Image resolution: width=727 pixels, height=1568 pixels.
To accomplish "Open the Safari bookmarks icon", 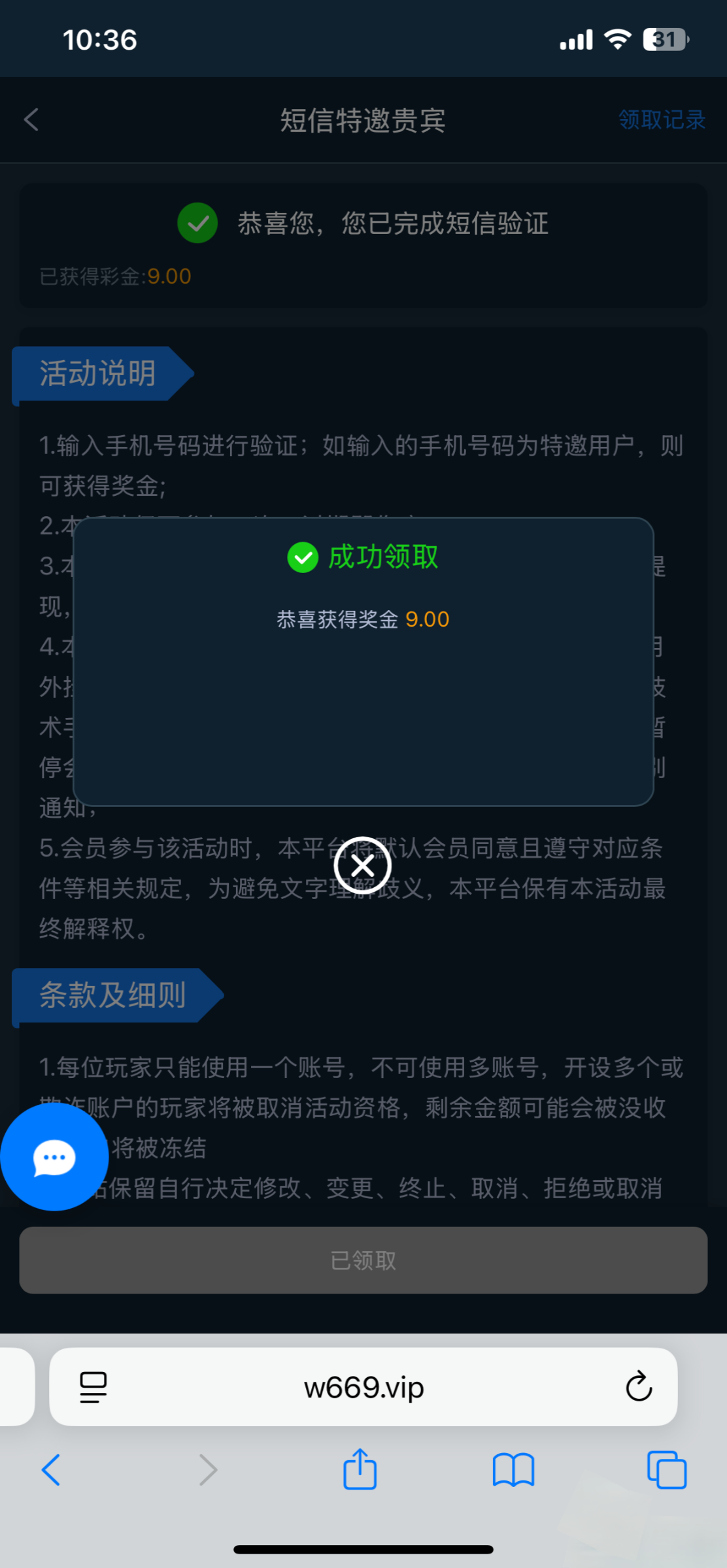I will tap(514, 1470).
